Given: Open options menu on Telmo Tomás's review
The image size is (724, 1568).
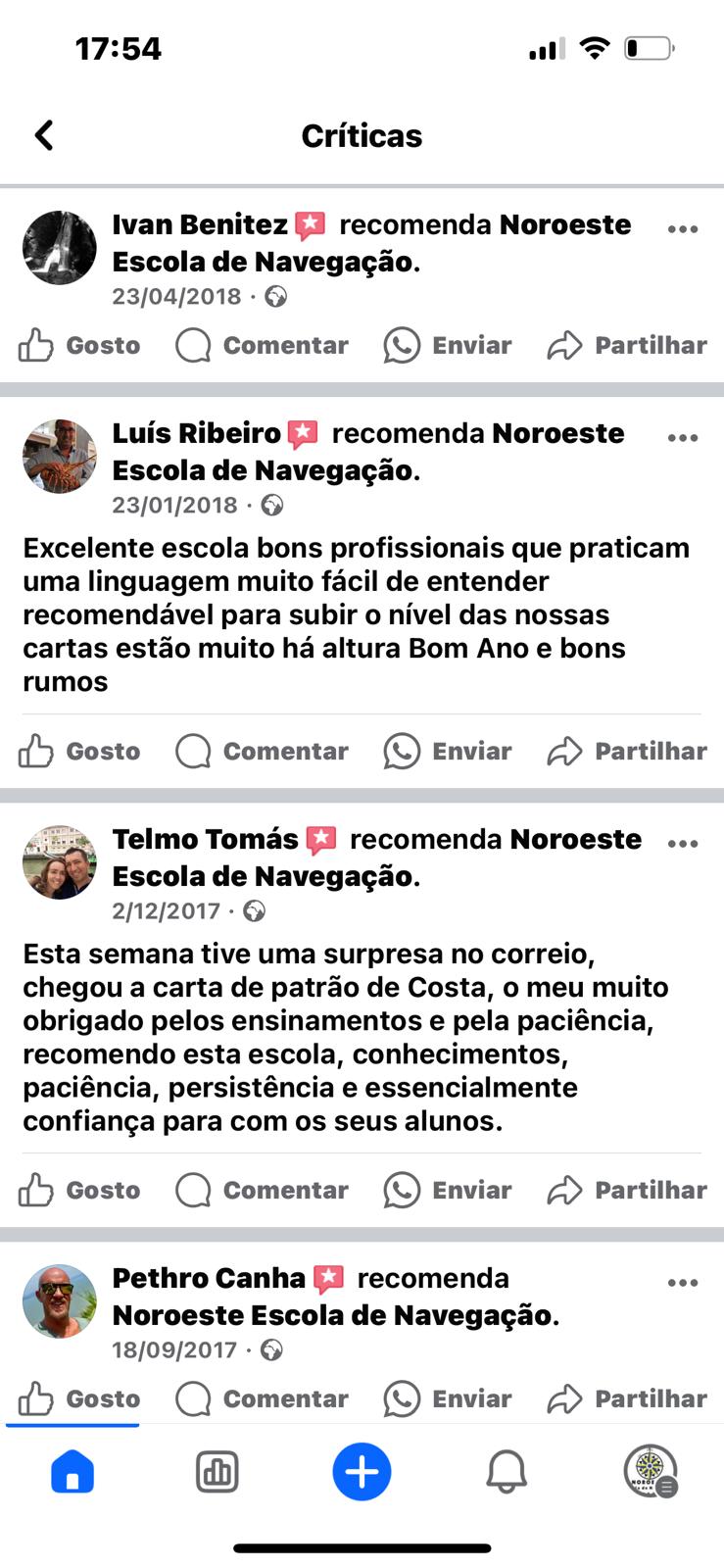Looking at the screenshot, I should coord(682,844).
